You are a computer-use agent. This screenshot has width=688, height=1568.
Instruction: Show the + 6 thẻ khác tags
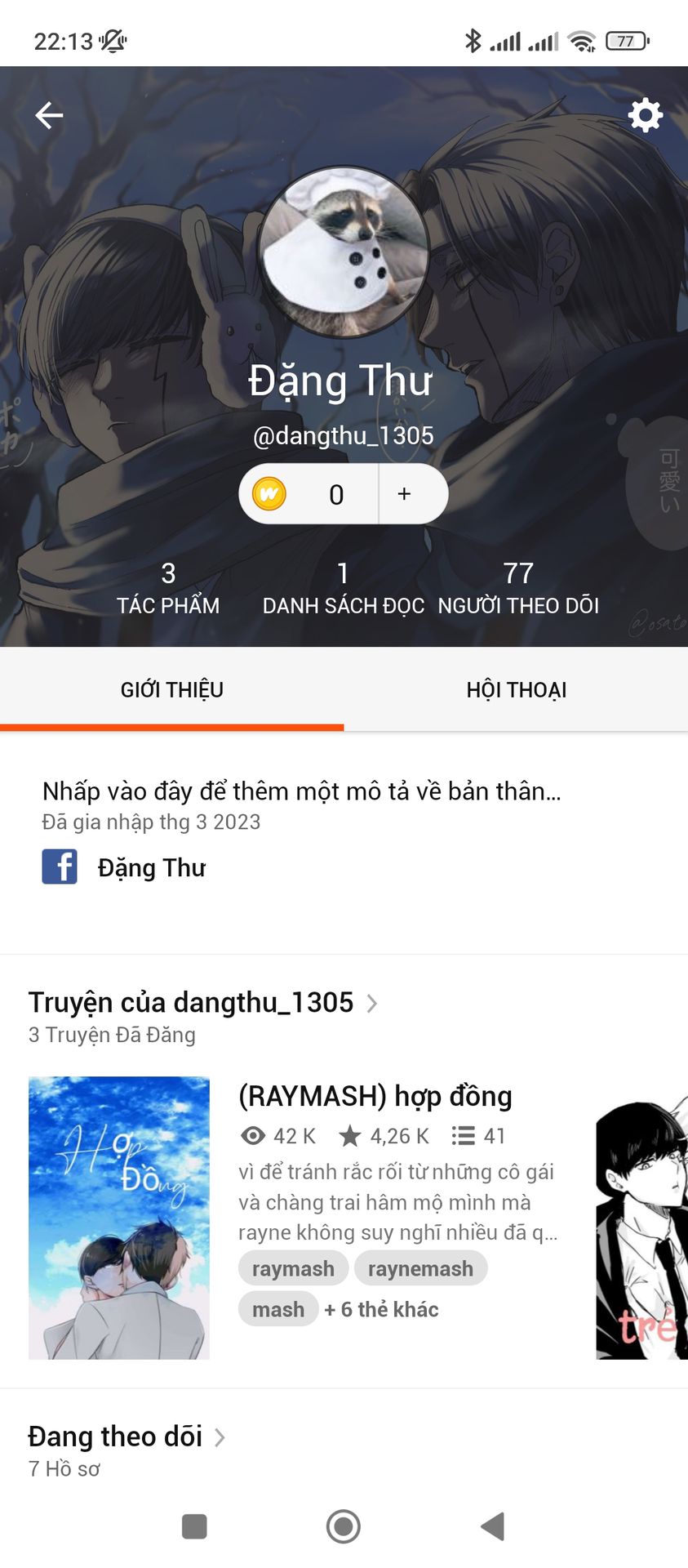(381, 1309)
